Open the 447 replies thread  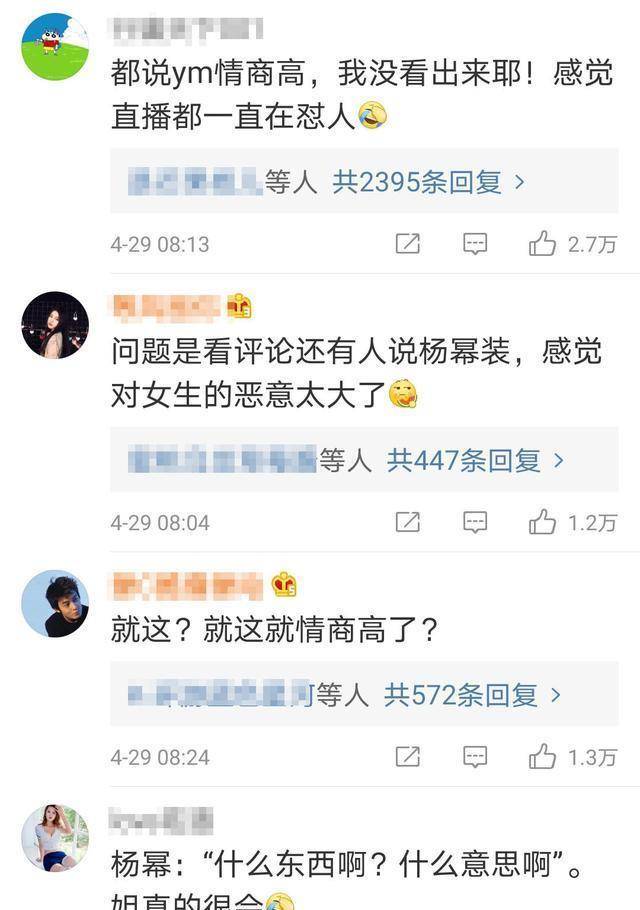(x=477, y=460)
